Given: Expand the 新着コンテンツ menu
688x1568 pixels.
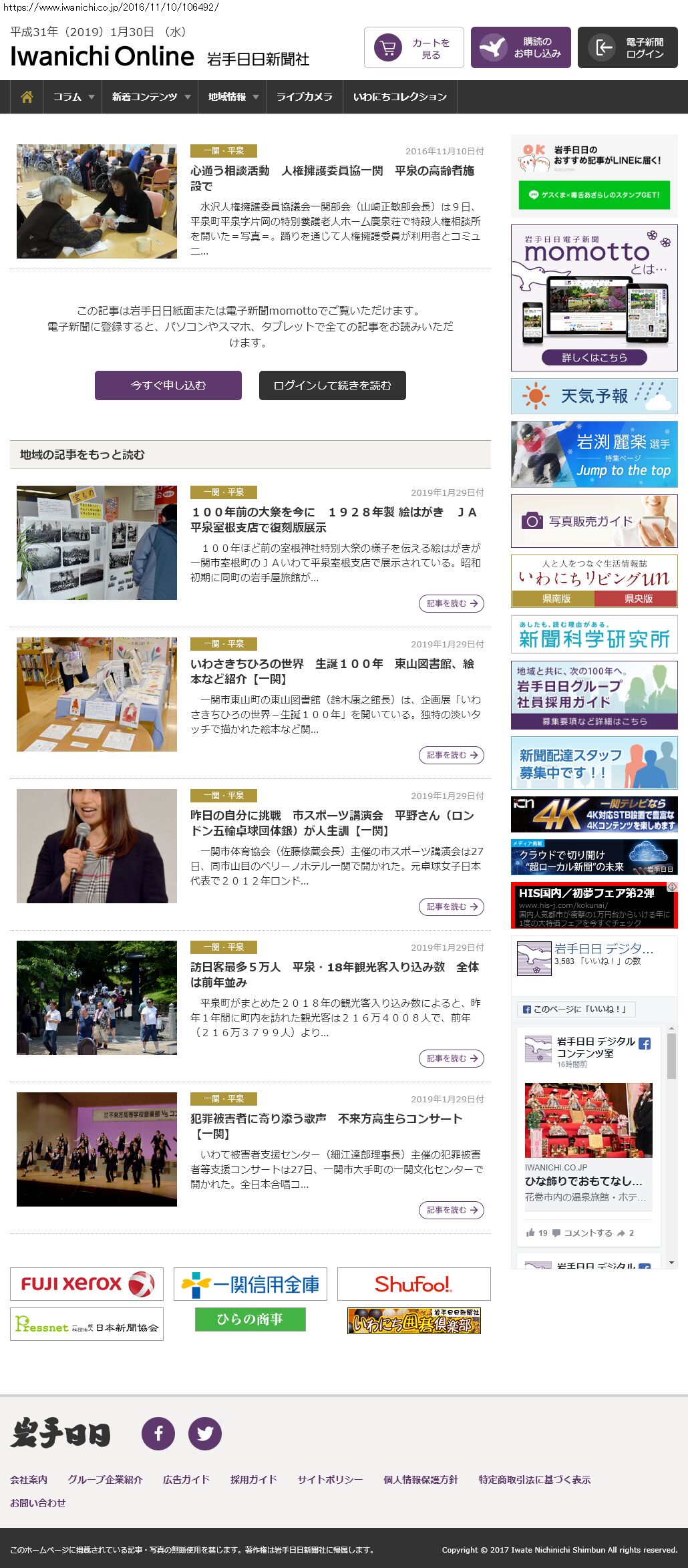Looking at the screenshot, I should tap(150, 97).
